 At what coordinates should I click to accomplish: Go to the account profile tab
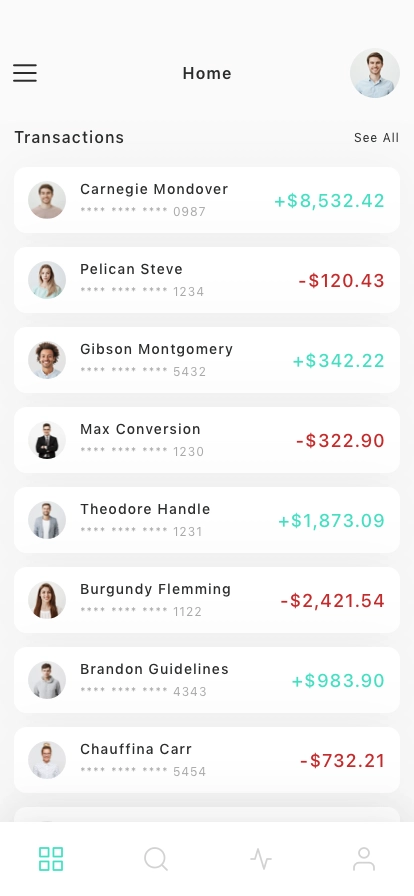(364, 859)
